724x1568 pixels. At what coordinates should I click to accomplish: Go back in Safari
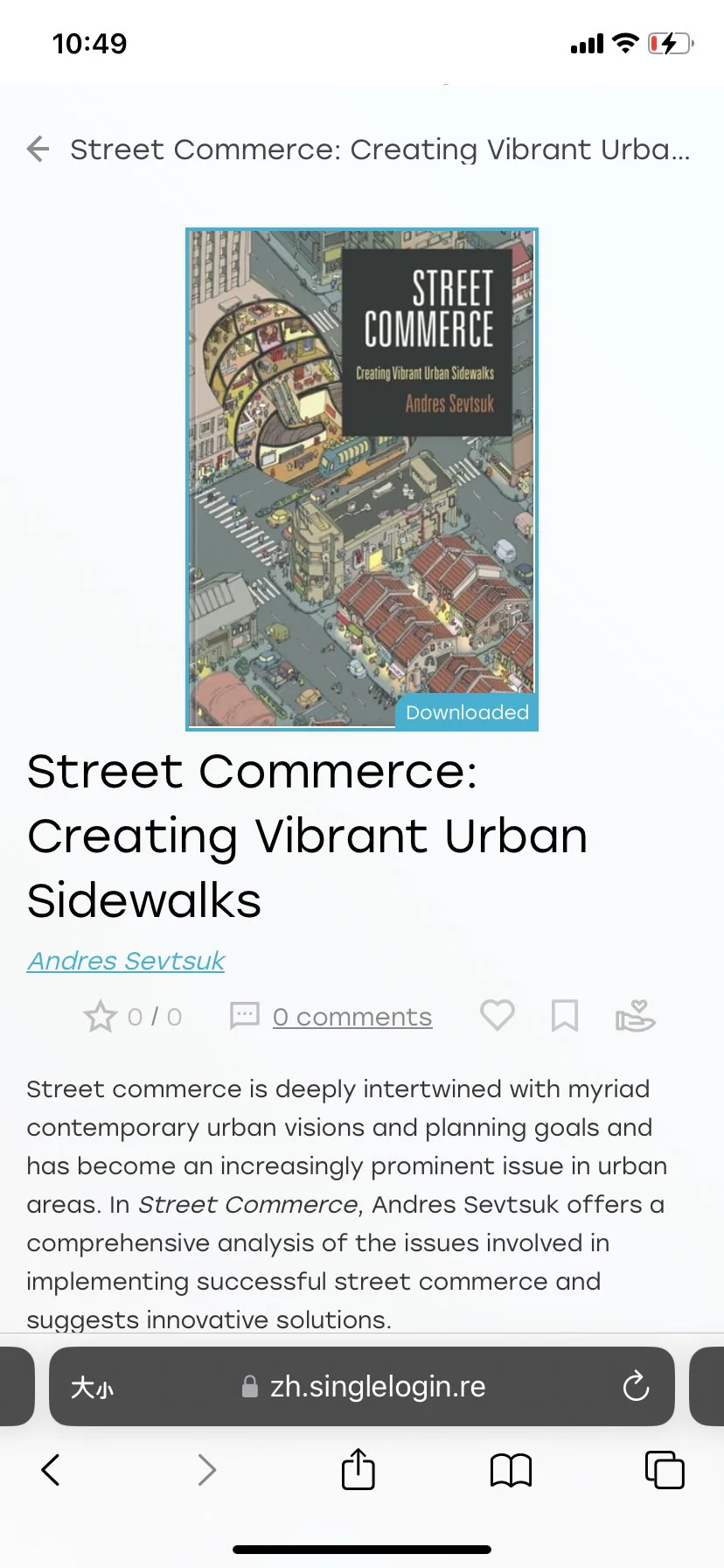click(x=51, y=1470)
